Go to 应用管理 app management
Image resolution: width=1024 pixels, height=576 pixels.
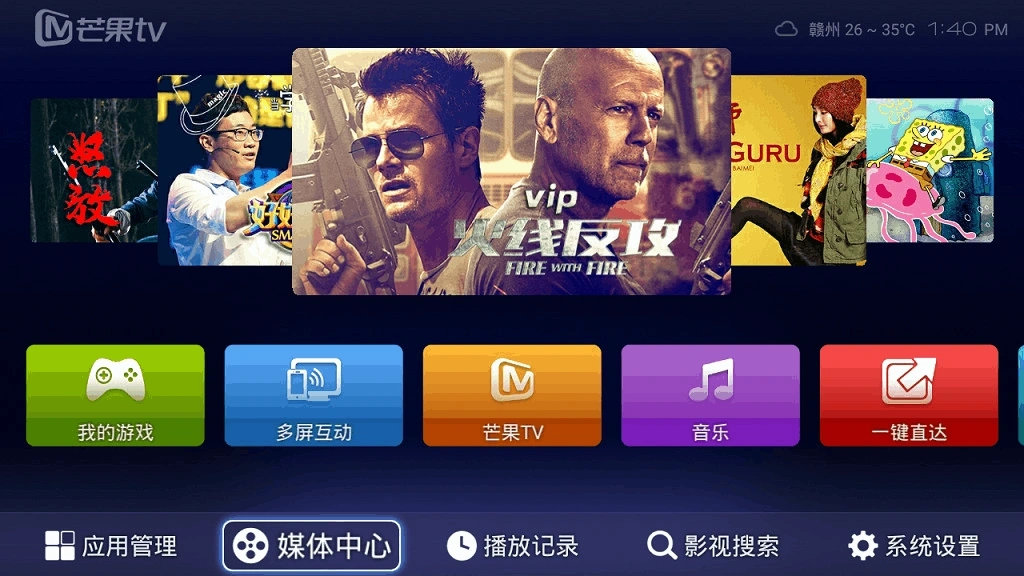pos(111,545)
